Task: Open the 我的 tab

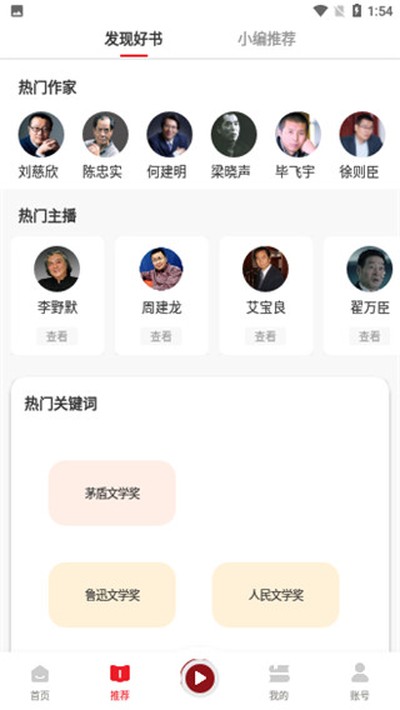Action: tap(279, 682)
